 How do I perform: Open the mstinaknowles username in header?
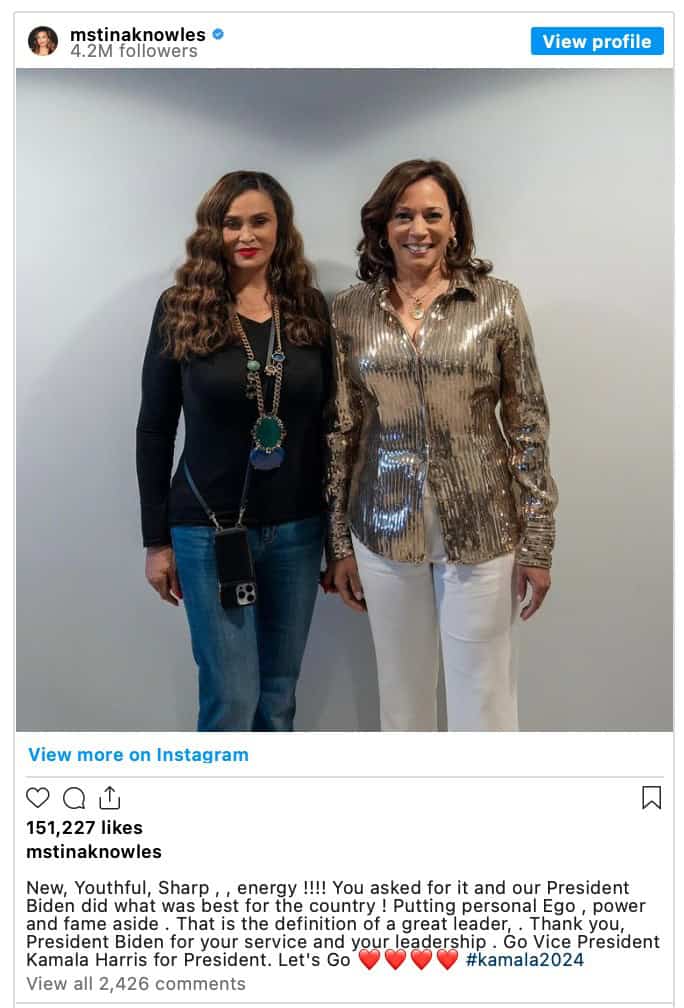coord(137,34)
